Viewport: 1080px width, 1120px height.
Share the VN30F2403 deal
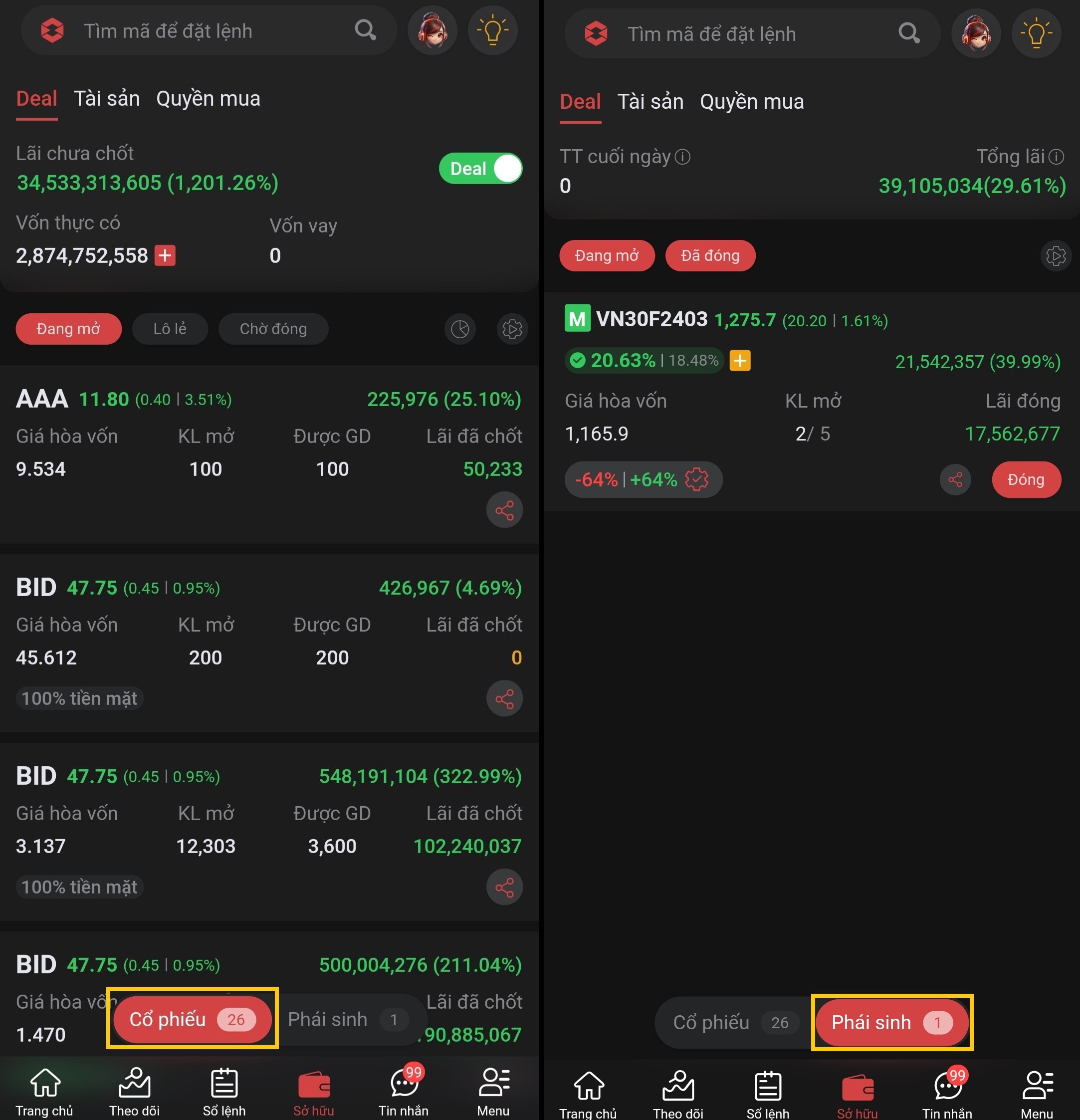(955, 479)
